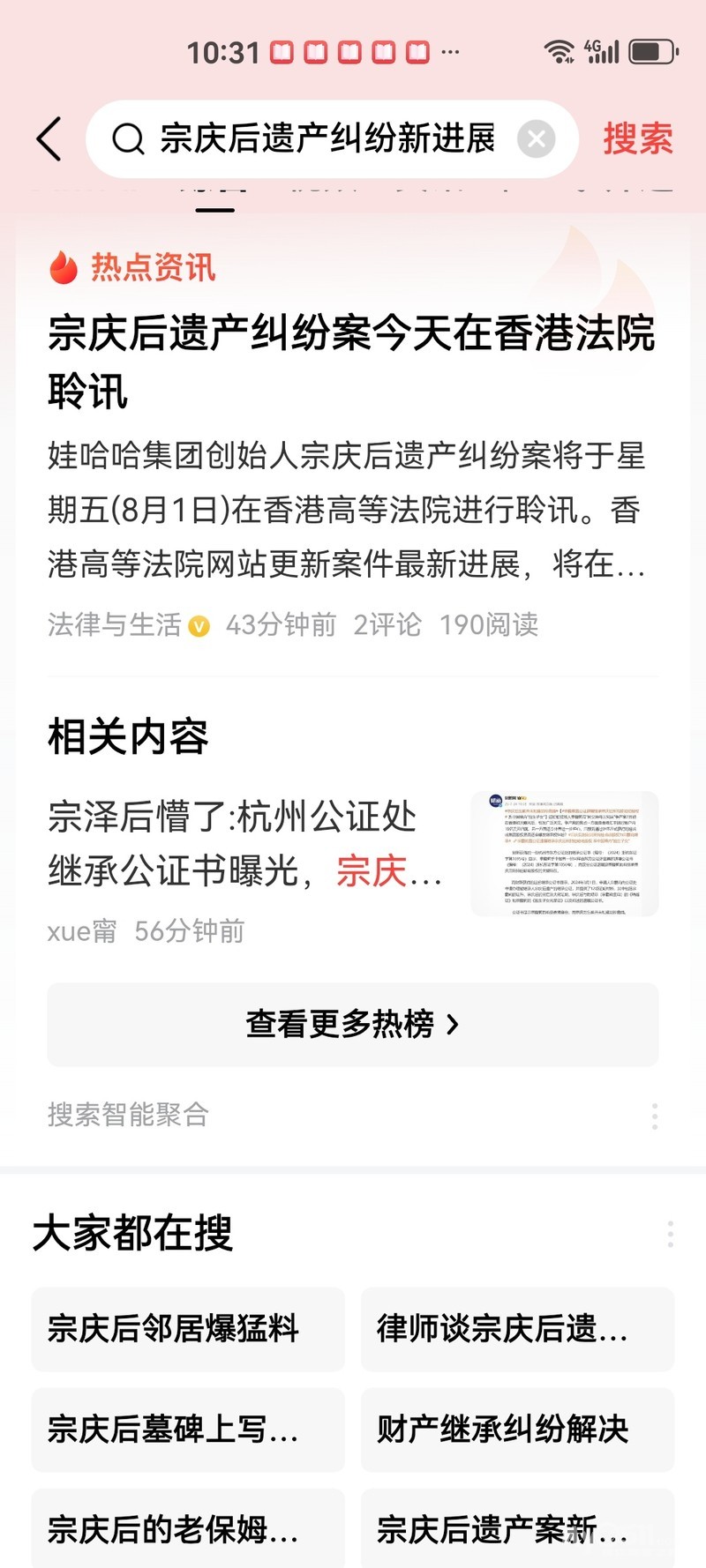Open the overflow menu beside 搜索智能聚合
This screenshot has width=706, height=1568.
654,1116
